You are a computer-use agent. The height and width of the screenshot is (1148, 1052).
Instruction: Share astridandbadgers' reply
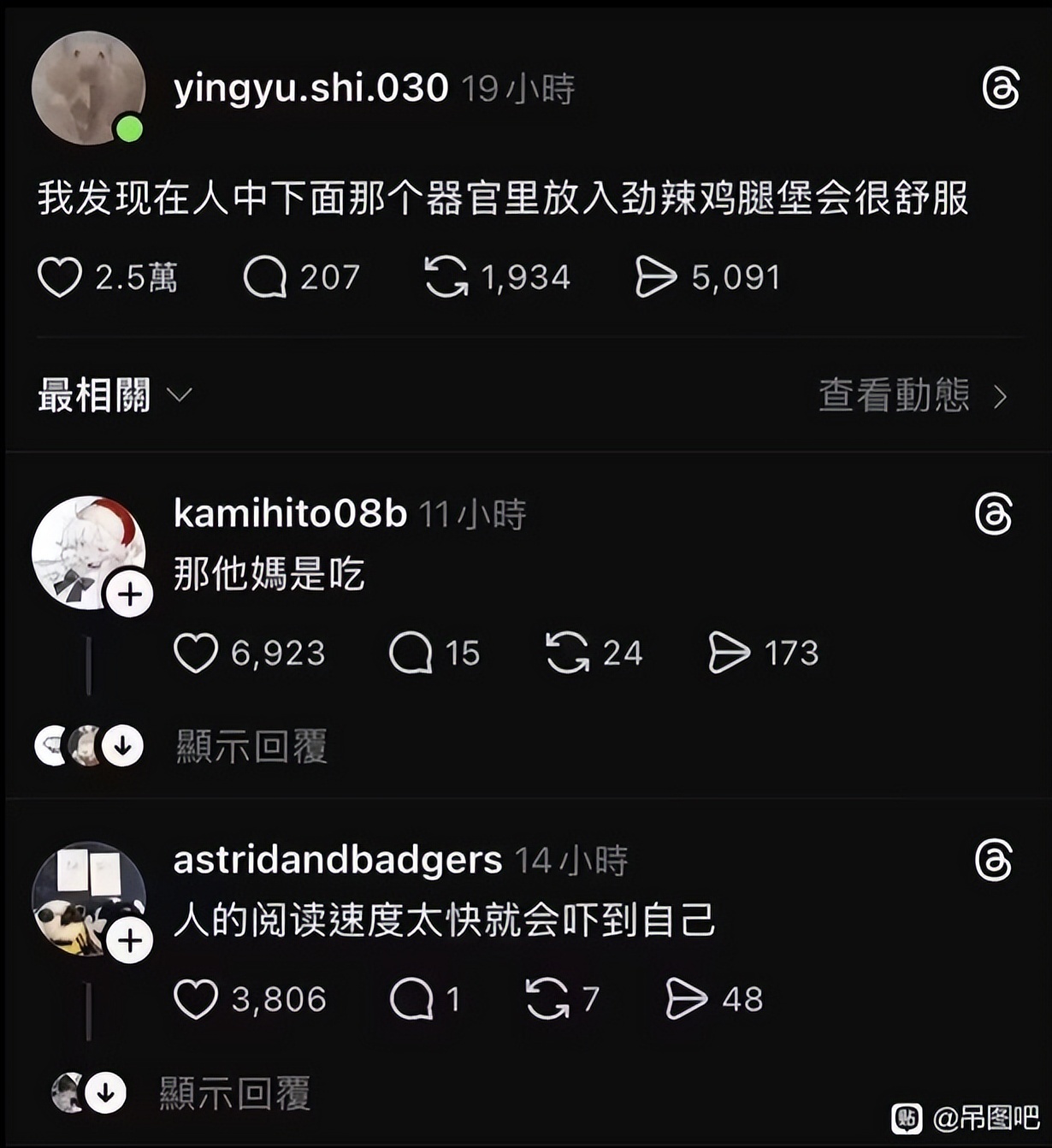[686, 999]
